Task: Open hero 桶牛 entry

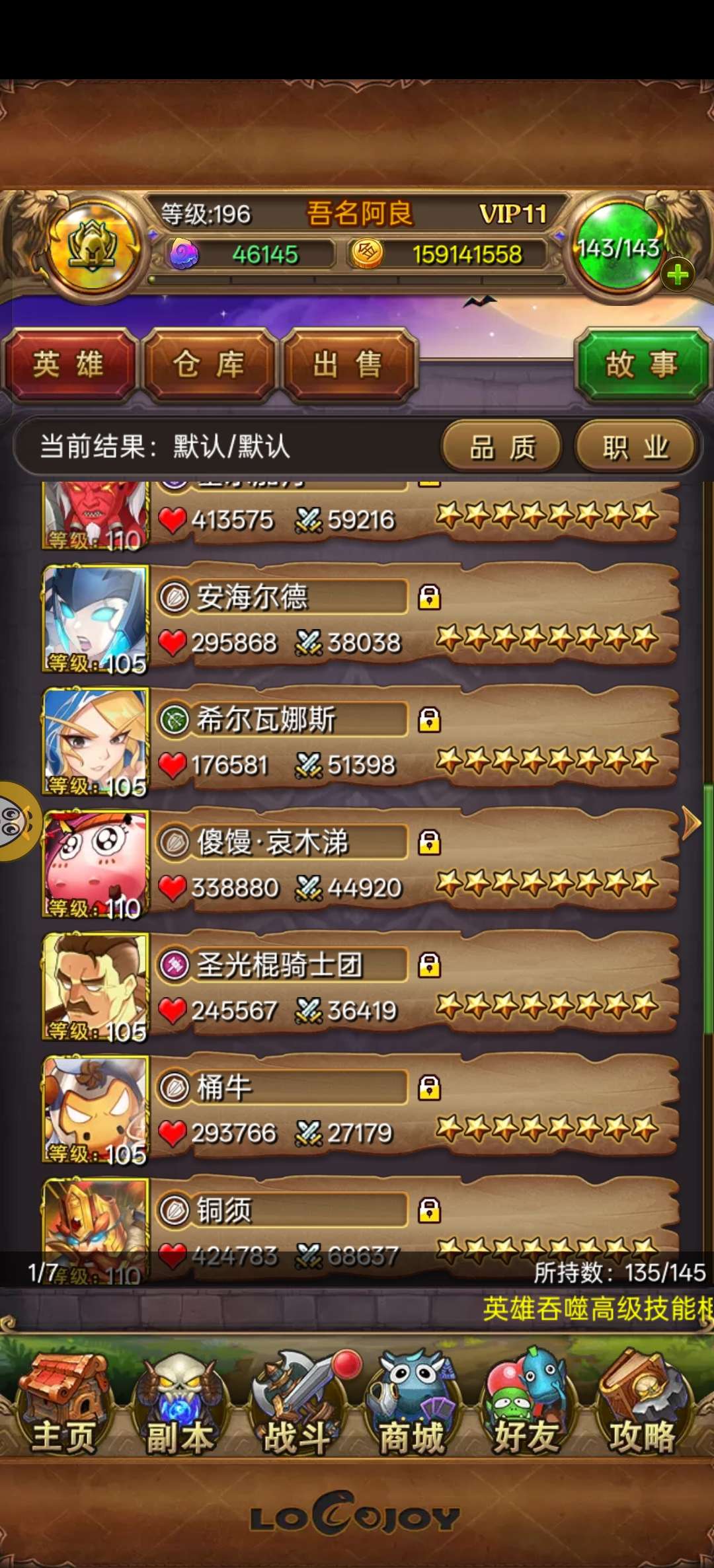Action: tap(360, 1110)
